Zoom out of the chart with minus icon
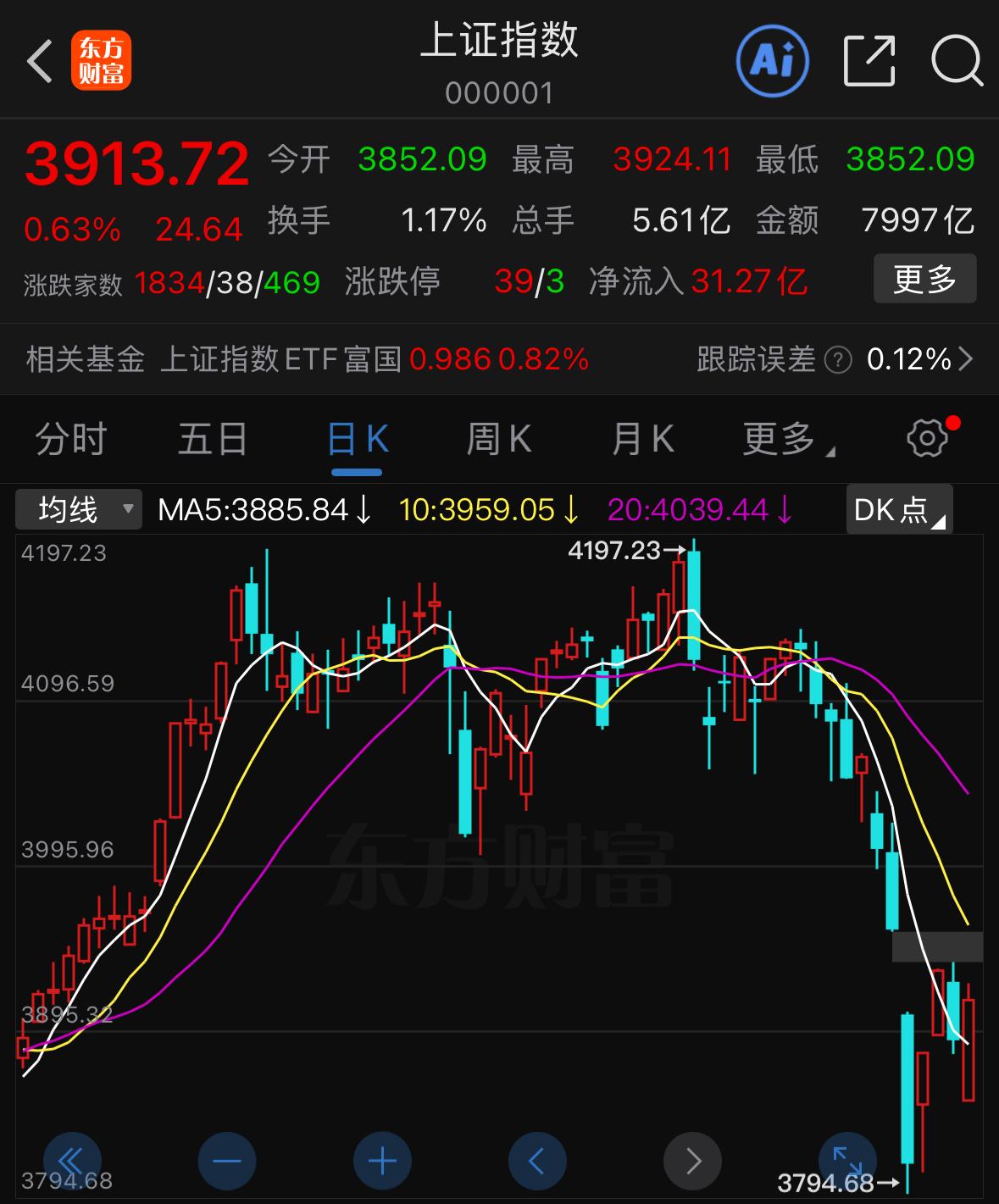The width and height of the screenshot is (999, 1204). (x=226, y=1161)
